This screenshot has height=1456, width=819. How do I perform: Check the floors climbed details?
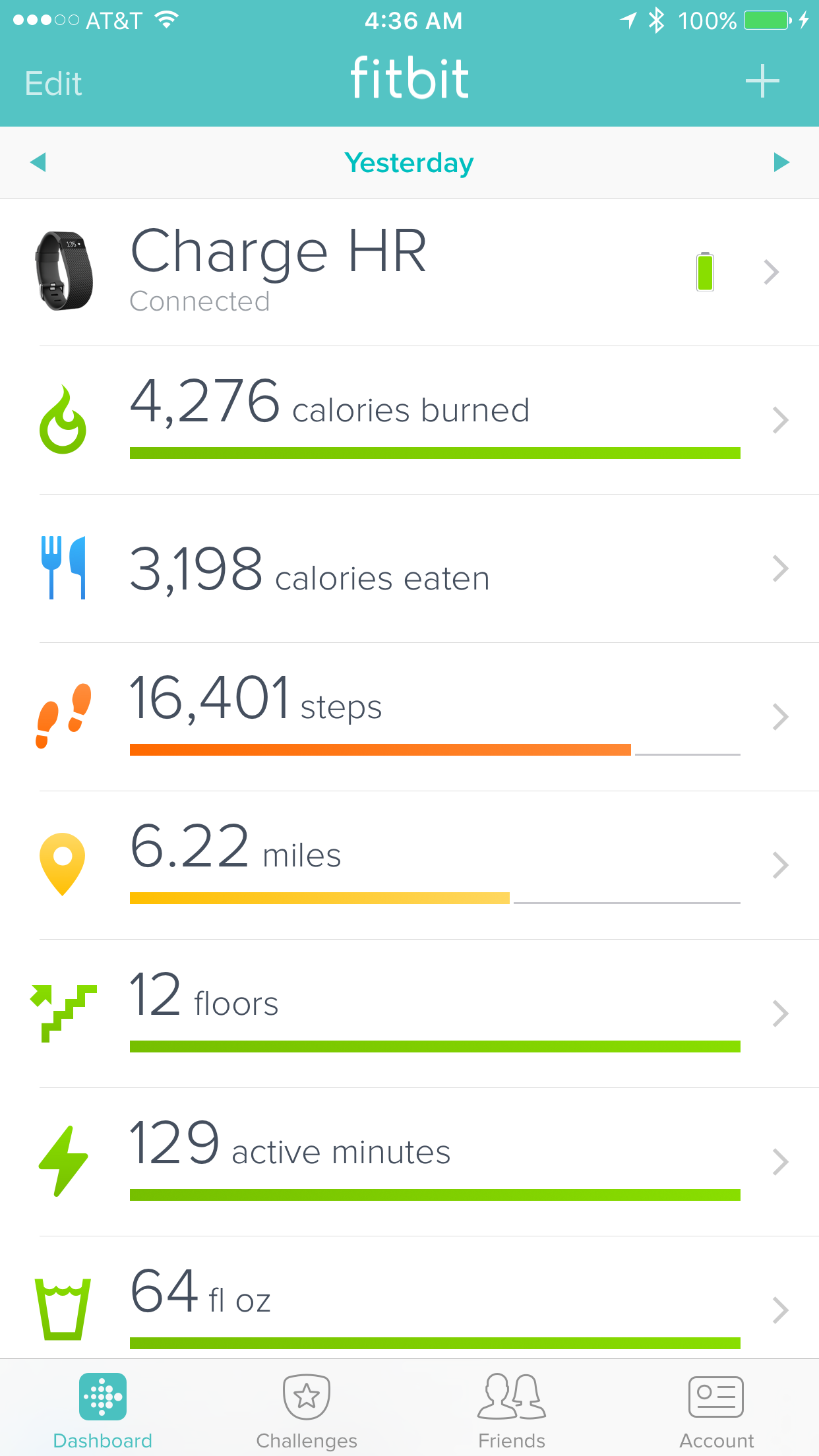tap(409, 1014)
